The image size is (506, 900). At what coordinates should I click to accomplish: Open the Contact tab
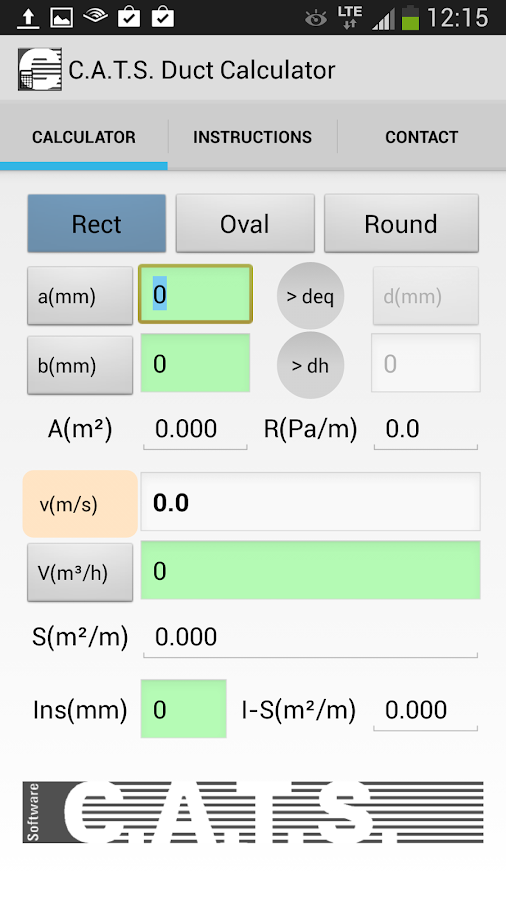(422, 137)
